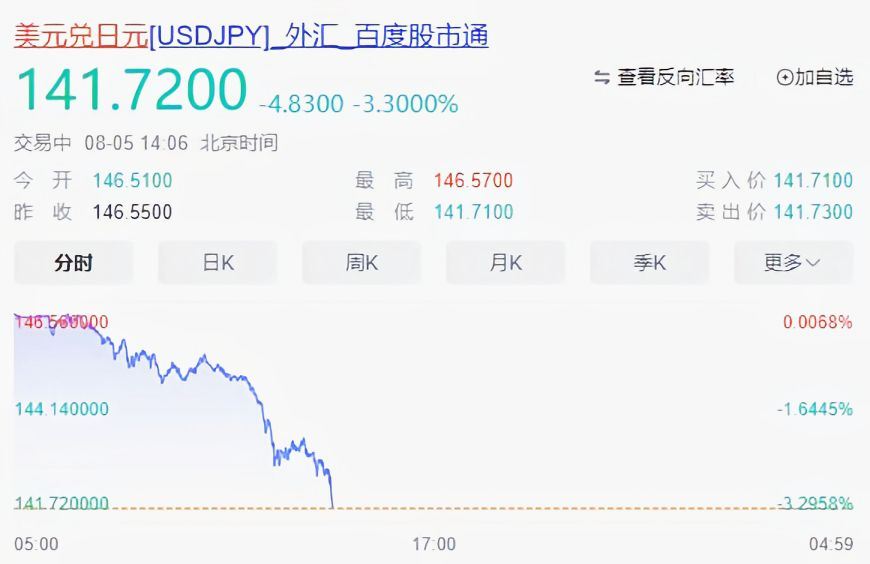
Task: Show the 月K chart
Action: tap(506, 263)
